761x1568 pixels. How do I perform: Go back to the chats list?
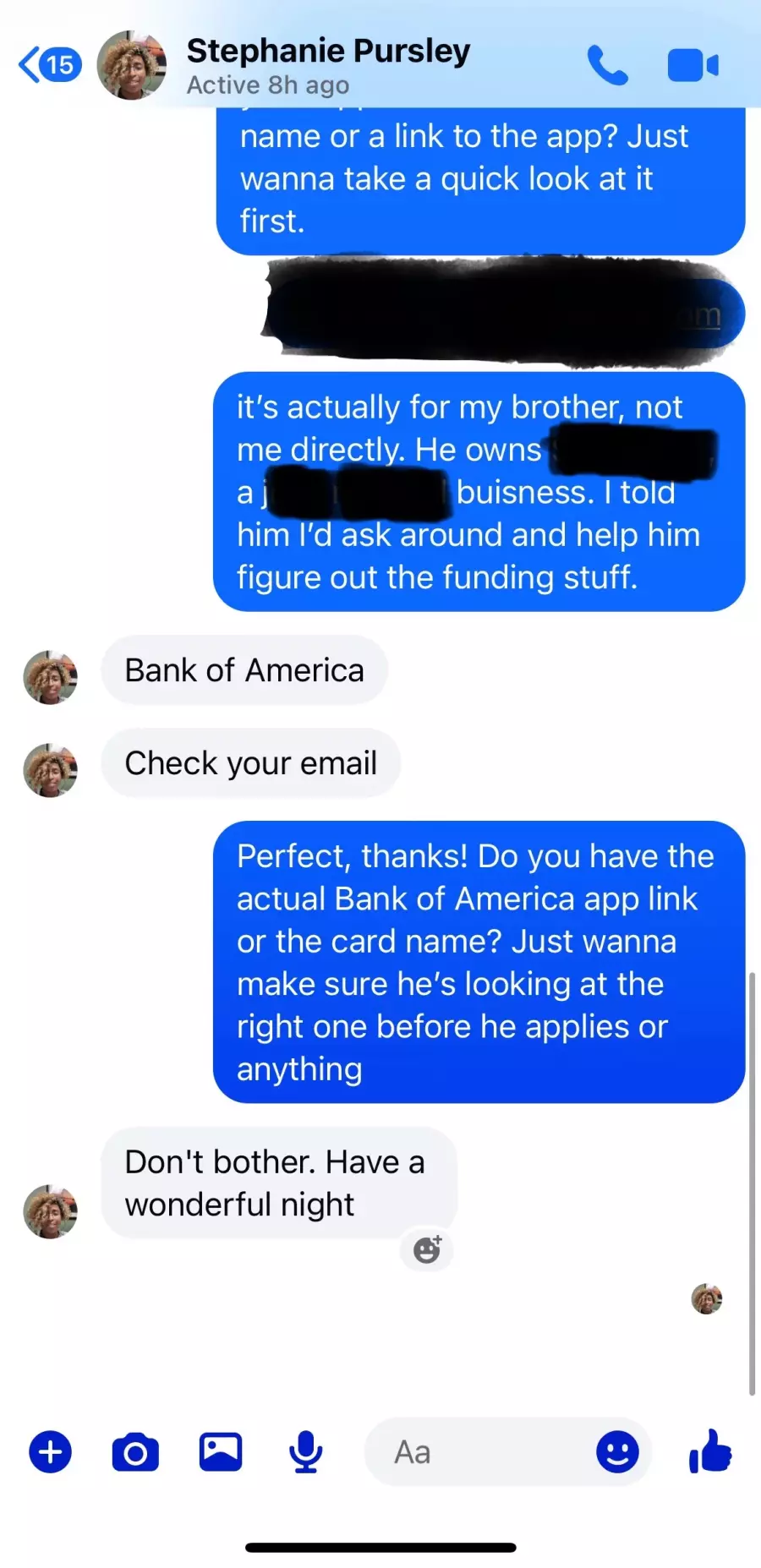pyautogui.click(x=49, y=65)
